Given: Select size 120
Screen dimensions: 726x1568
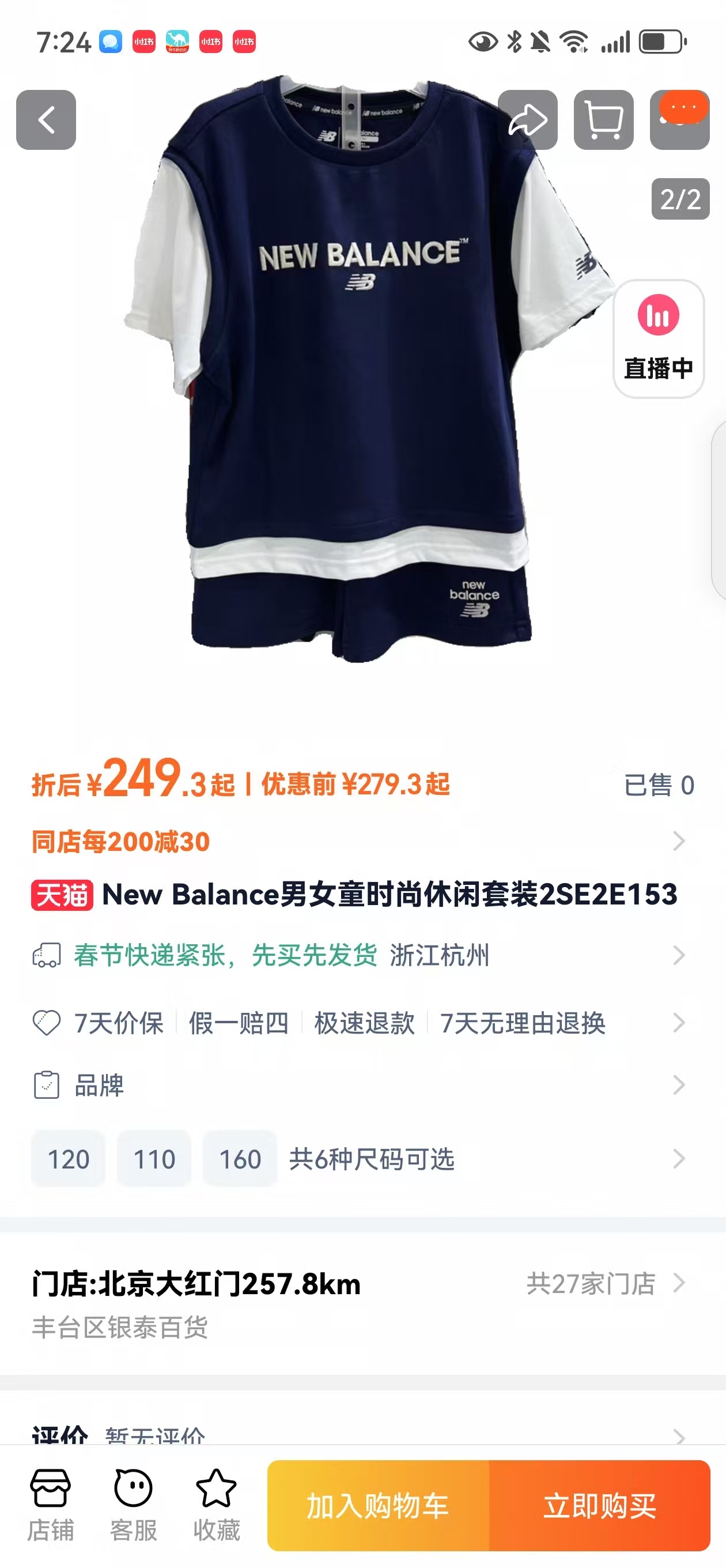Looking at the screenshot, I should point(68,1159).
